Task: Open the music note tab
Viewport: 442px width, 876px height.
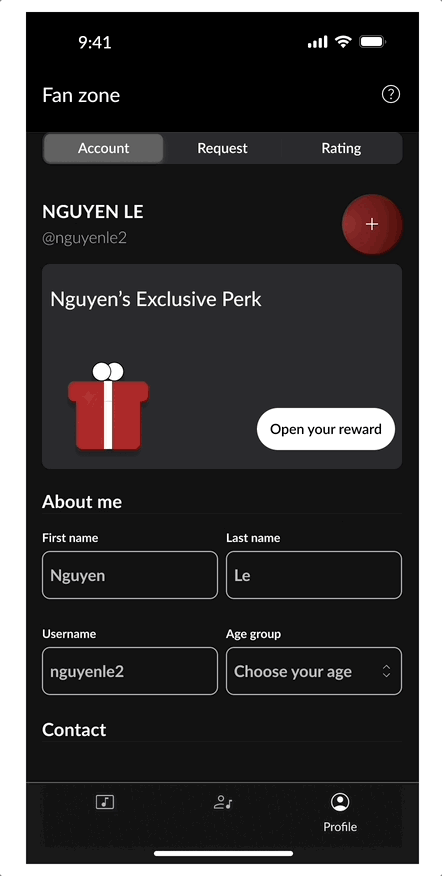Action: 105,802
